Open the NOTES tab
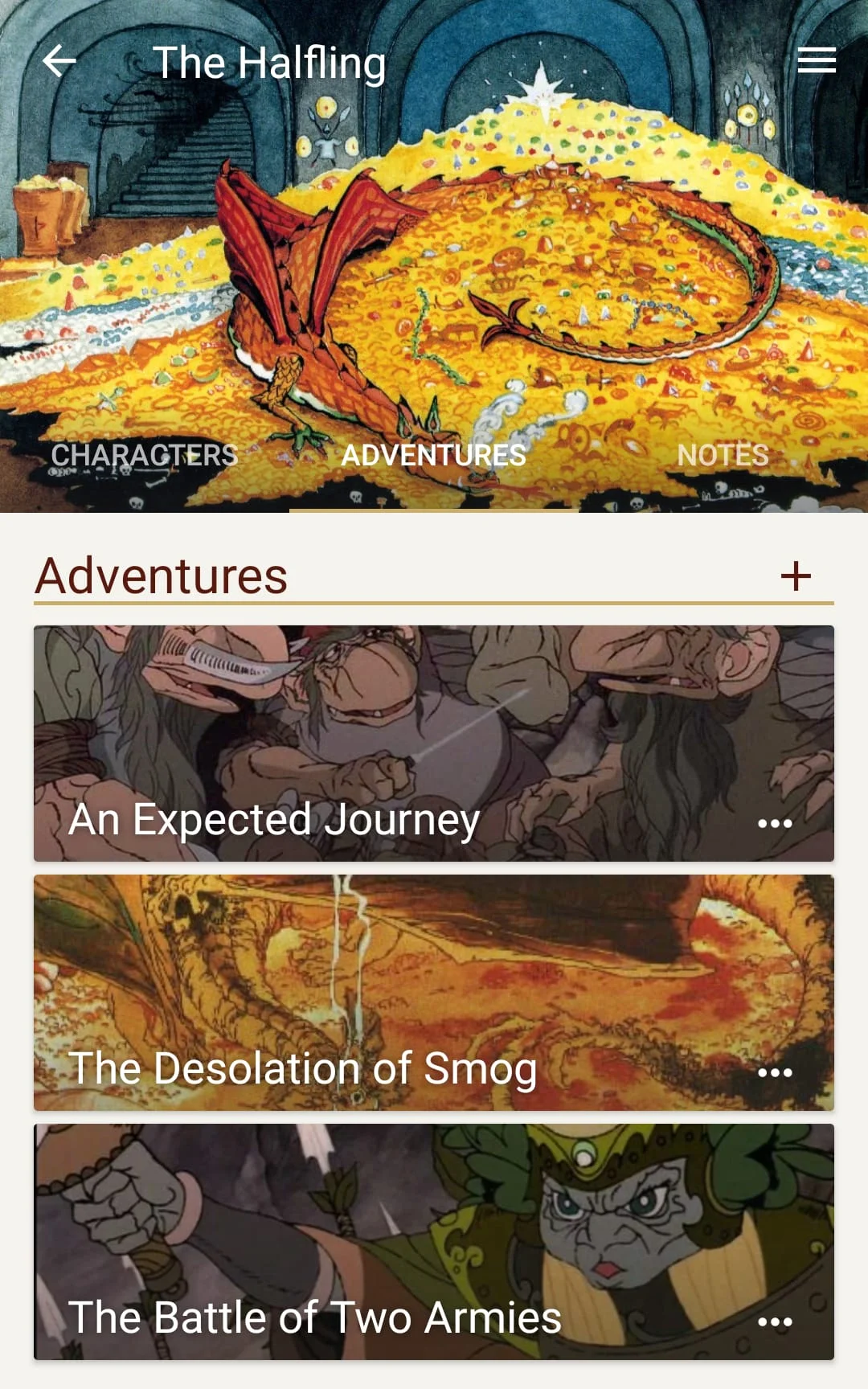Image resolution: width=868 pixels, height=1389 pixels. coord(722,454)
